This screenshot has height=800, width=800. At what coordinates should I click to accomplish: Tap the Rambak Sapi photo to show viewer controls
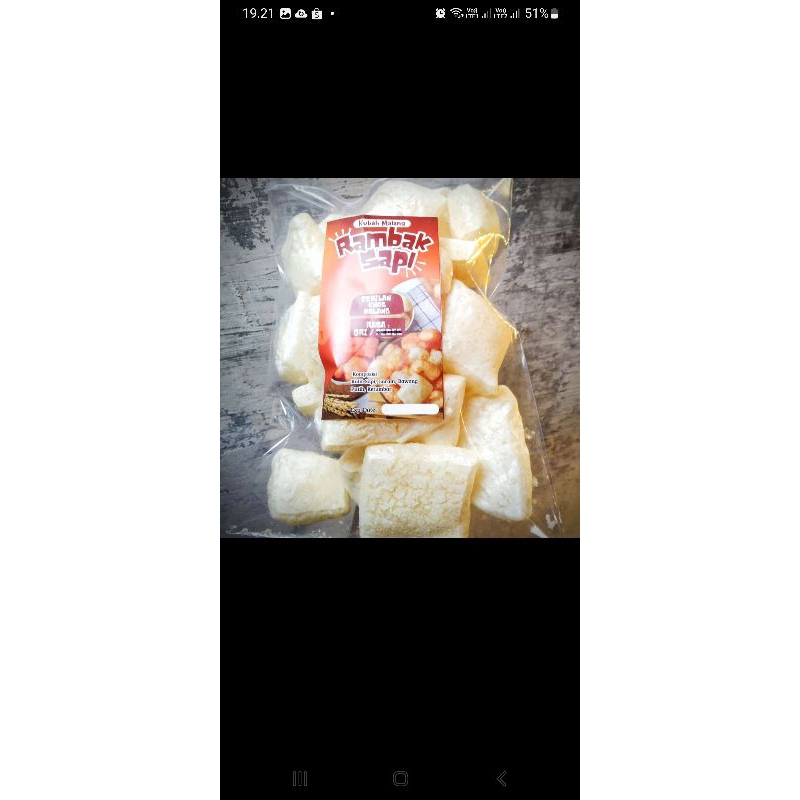[400, 358]
